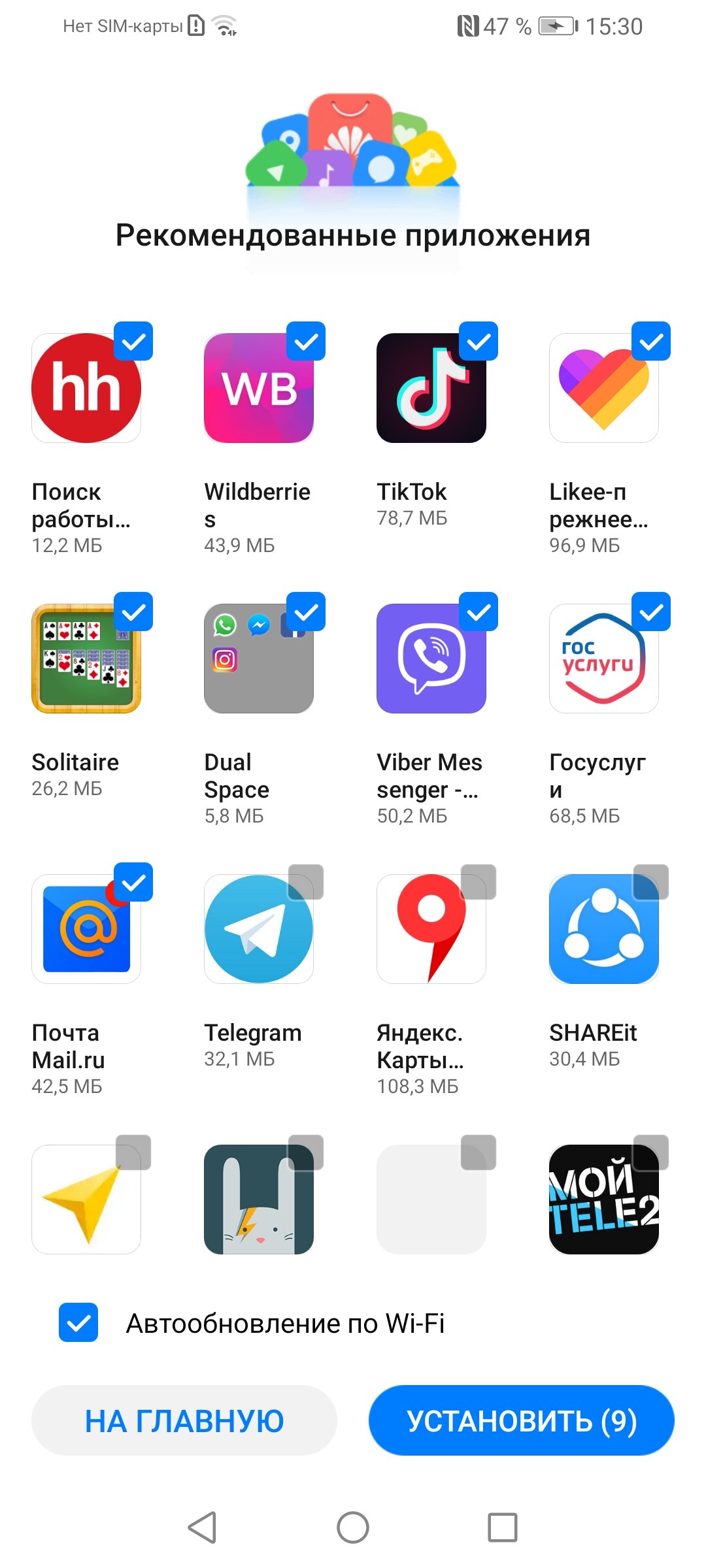
Task: Uncheck the hh Поиск работы app
Action: point(133,341)
